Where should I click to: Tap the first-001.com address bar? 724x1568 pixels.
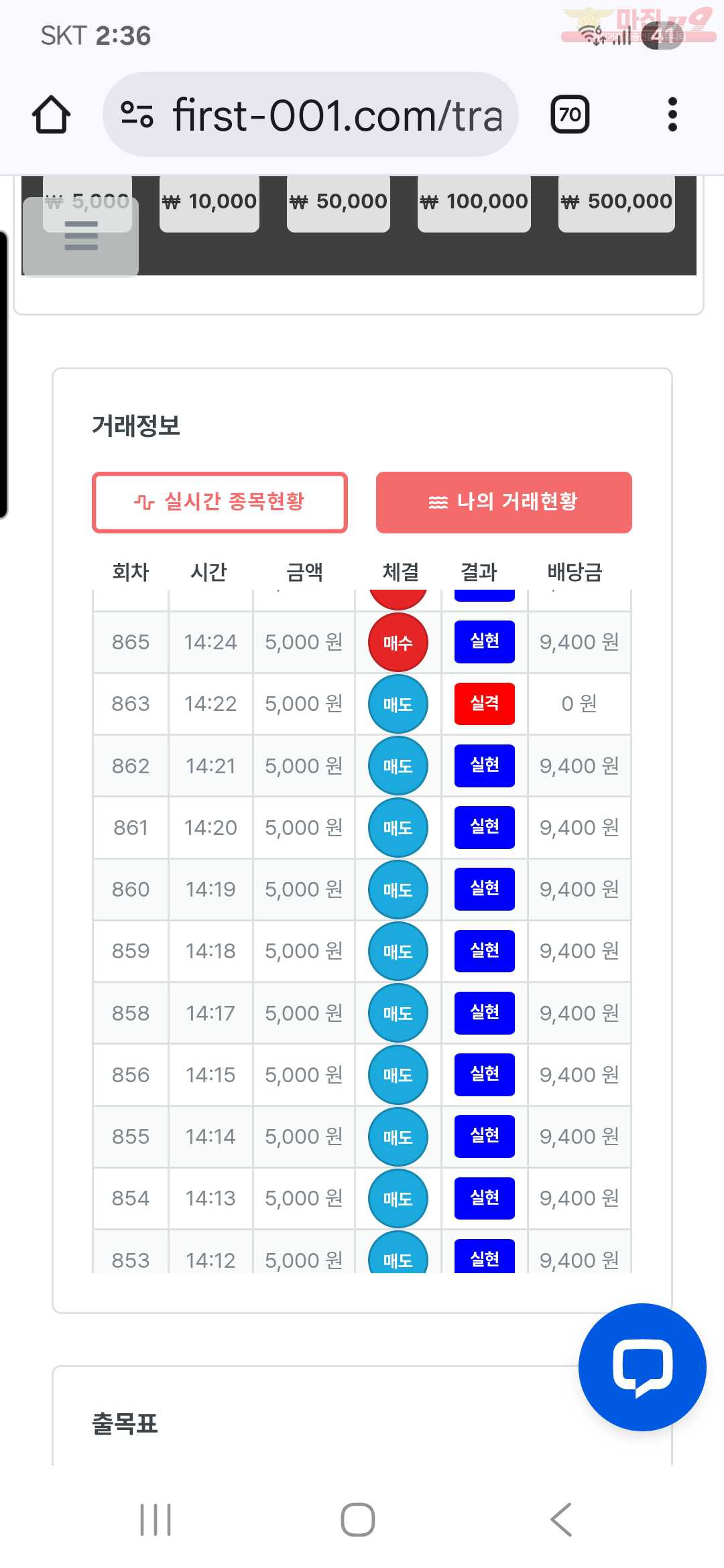point(310,115)
